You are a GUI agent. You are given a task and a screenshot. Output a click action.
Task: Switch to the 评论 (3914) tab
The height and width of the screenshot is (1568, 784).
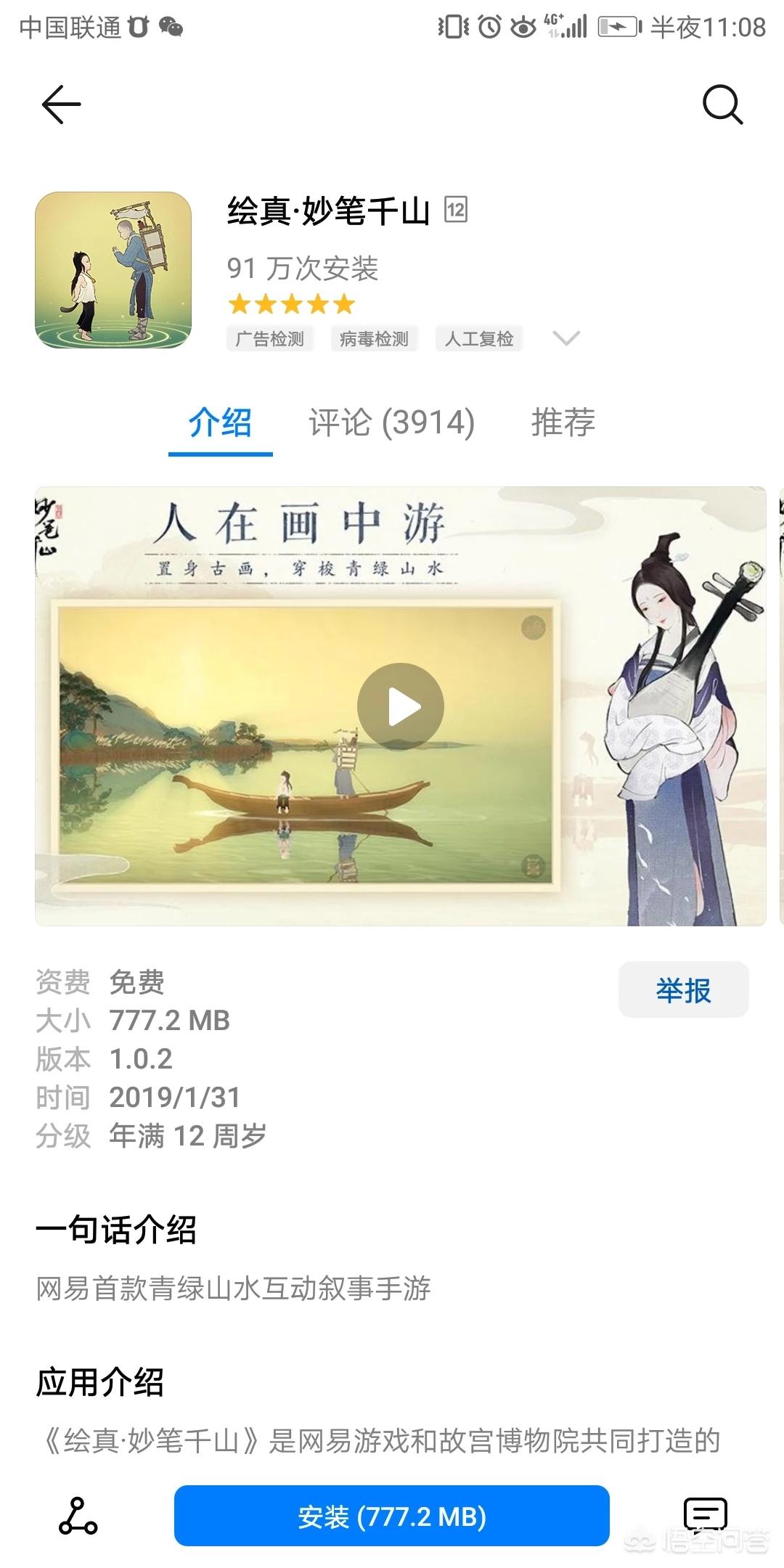[392, 422]
